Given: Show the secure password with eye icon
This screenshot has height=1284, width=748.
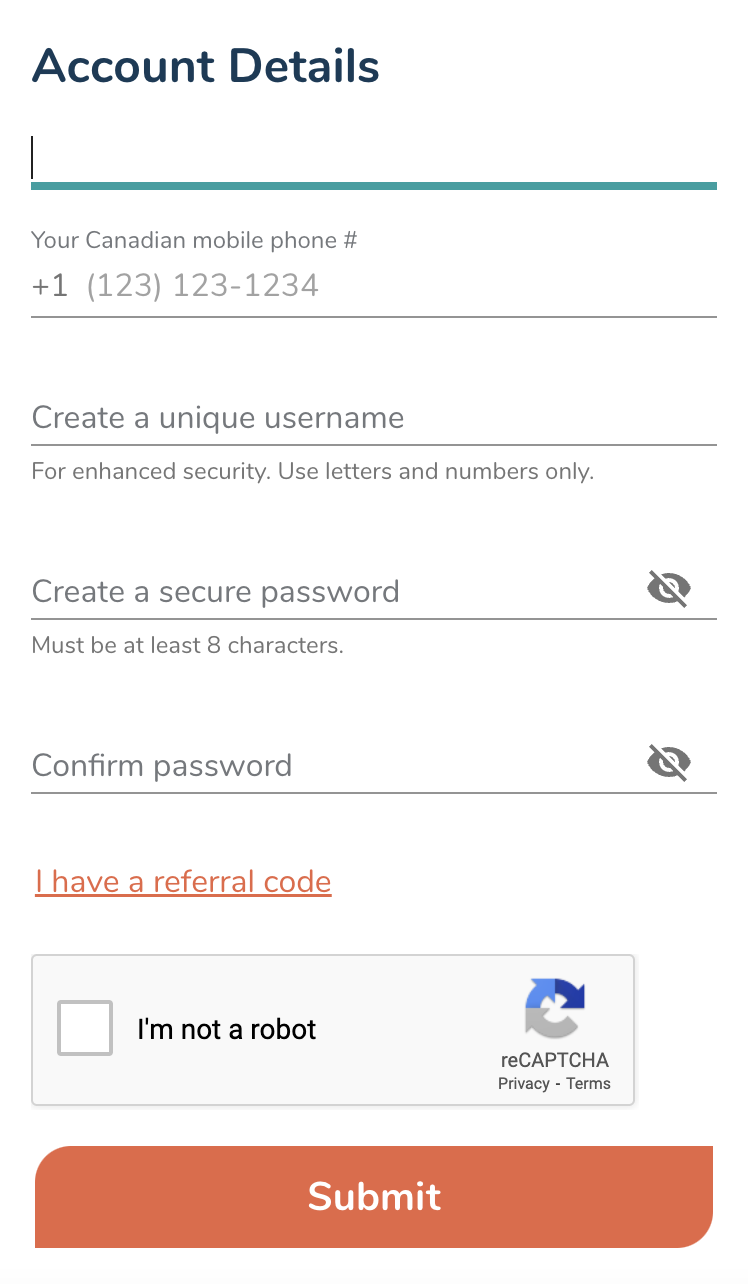Looking at the screenshot, I should (x=669, y=589).
